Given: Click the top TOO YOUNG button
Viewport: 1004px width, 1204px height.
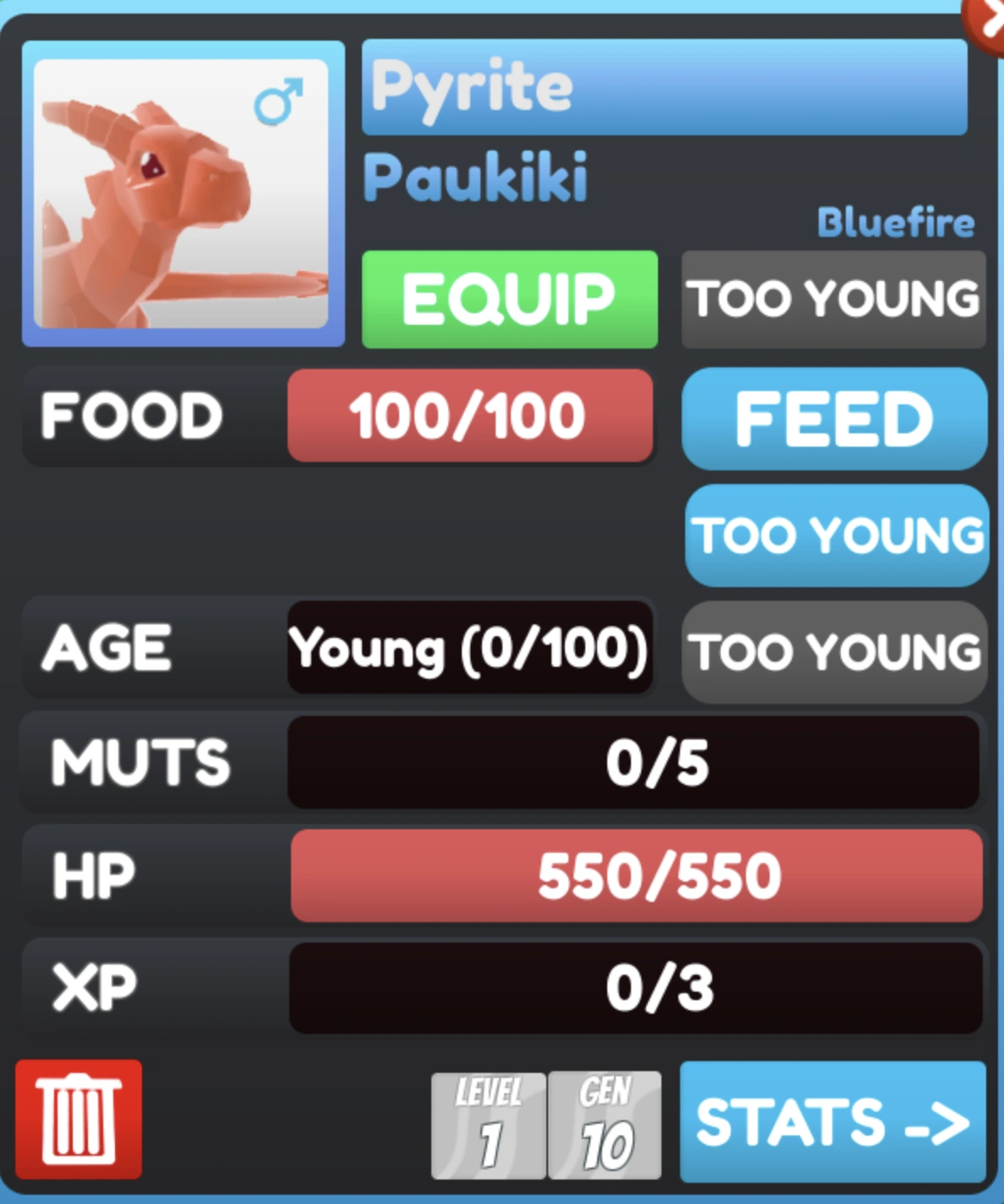Looking at the screenshot, I should pyautogui.click(x=833, y=297).
